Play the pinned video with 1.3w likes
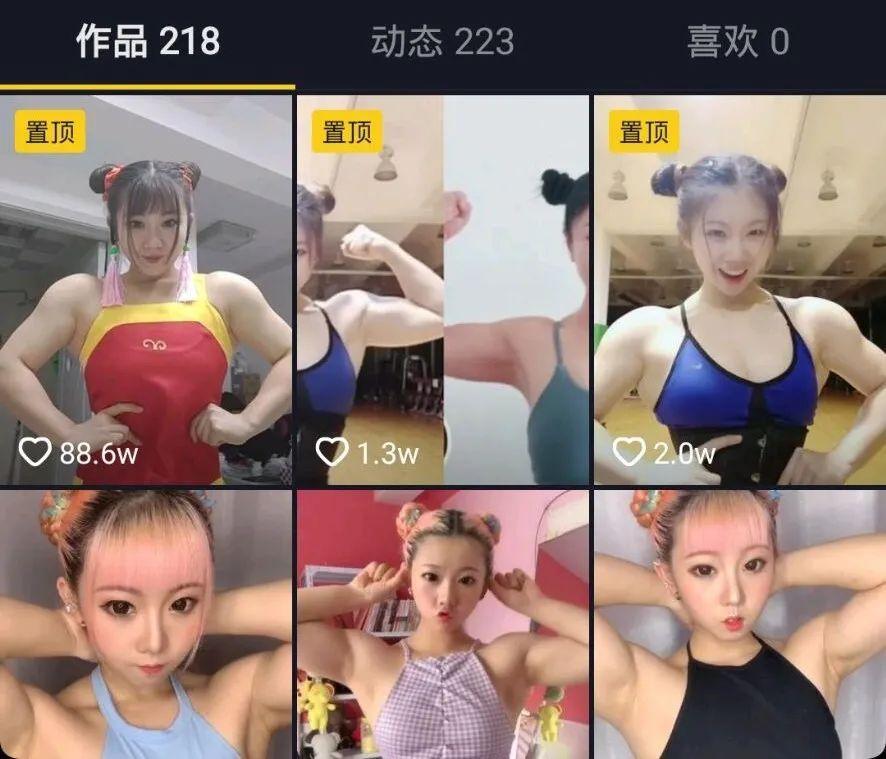This screenshot has width=886, height=759. pyautogui.click(x=442, y=290)
